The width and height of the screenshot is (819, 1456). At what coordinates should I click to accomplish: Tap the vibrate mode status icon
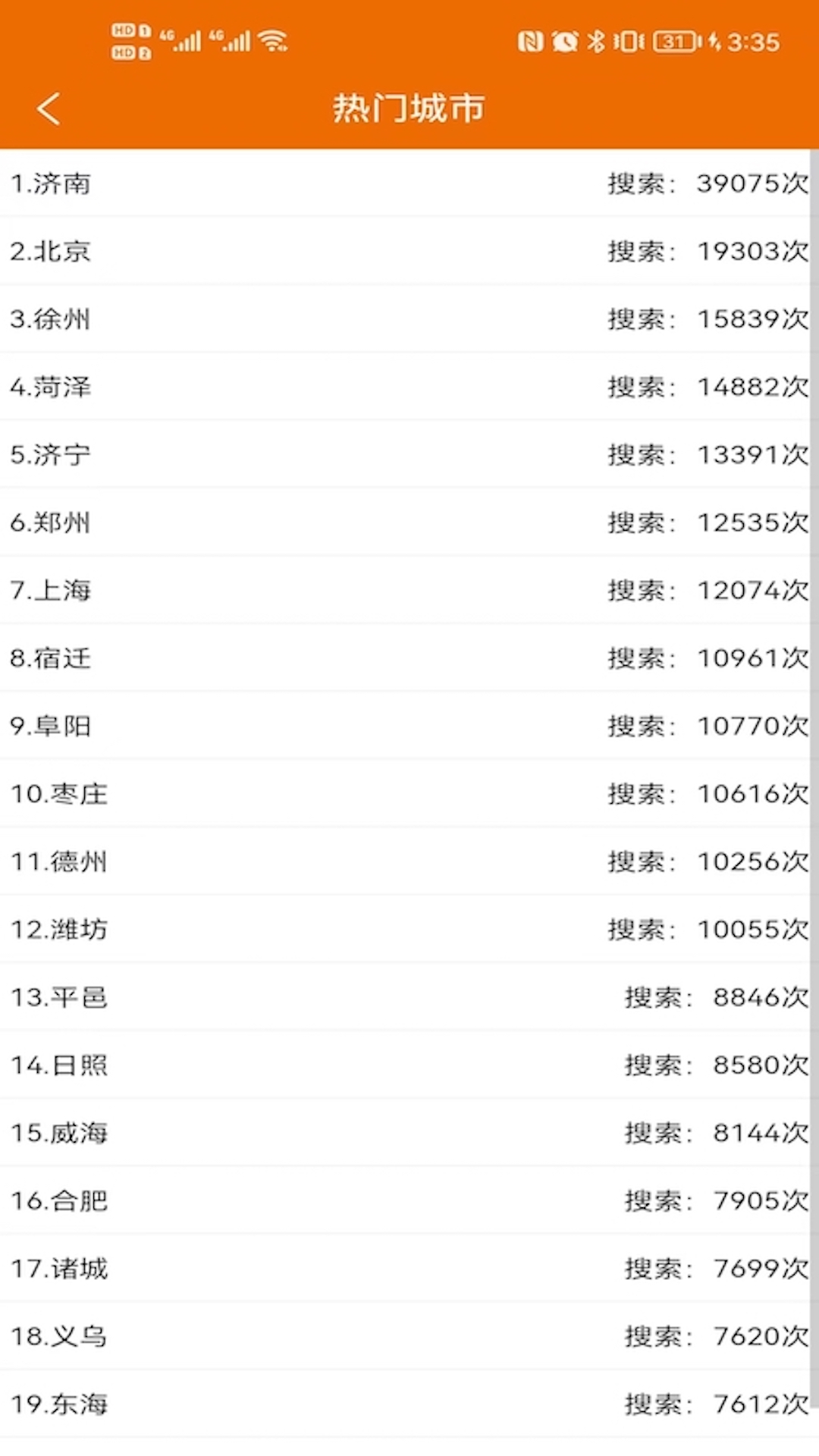tap(629, 42)
